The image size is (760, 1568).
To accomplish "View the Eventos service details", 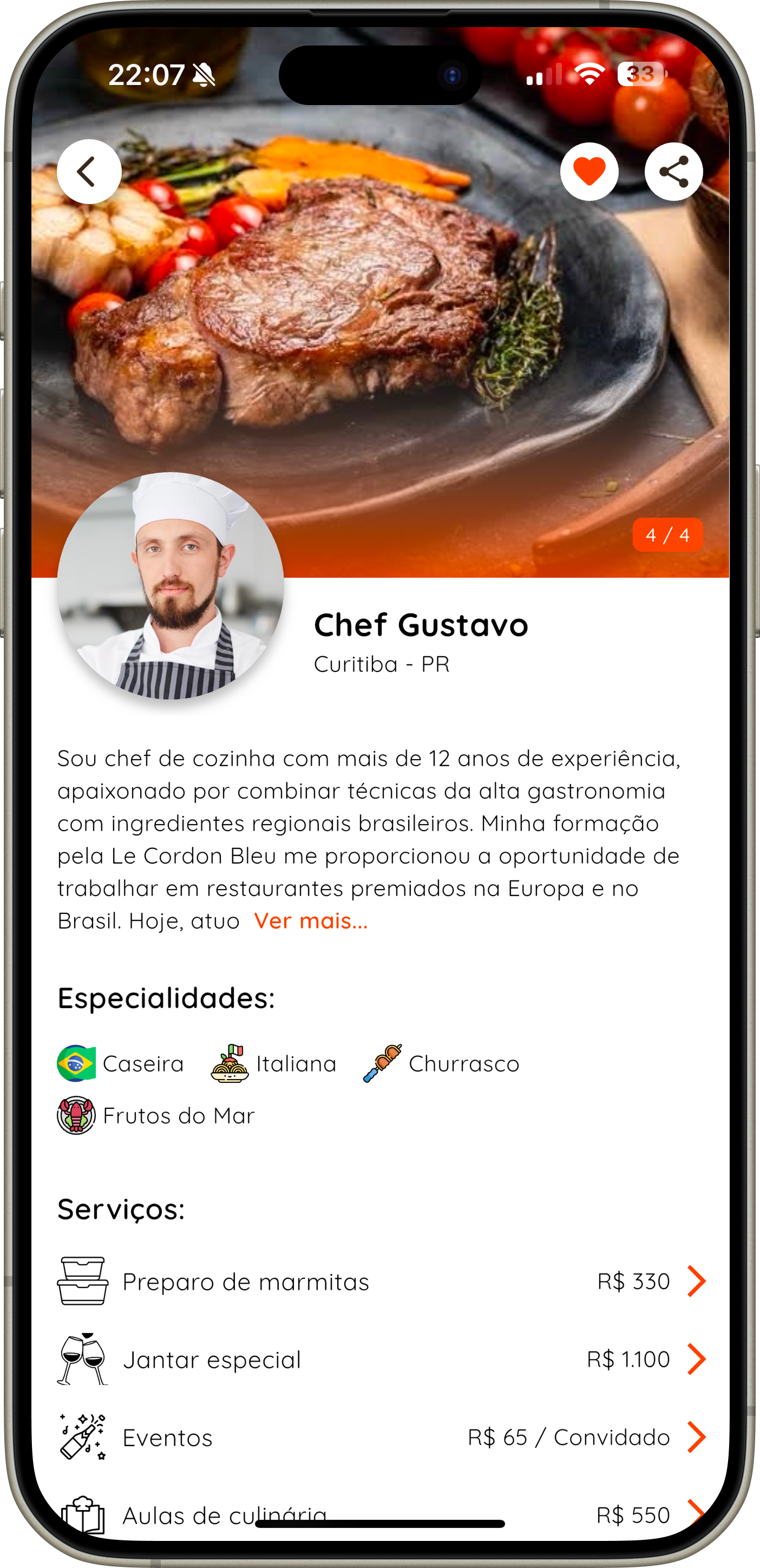I will 381,1437.
